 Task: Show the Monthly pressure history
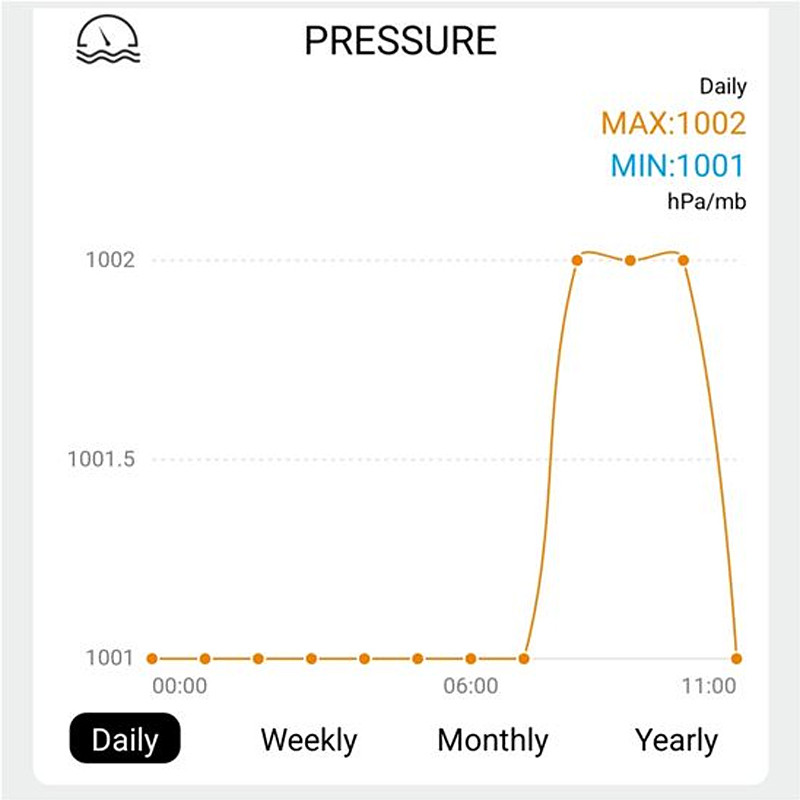click(x=492, y=740)
